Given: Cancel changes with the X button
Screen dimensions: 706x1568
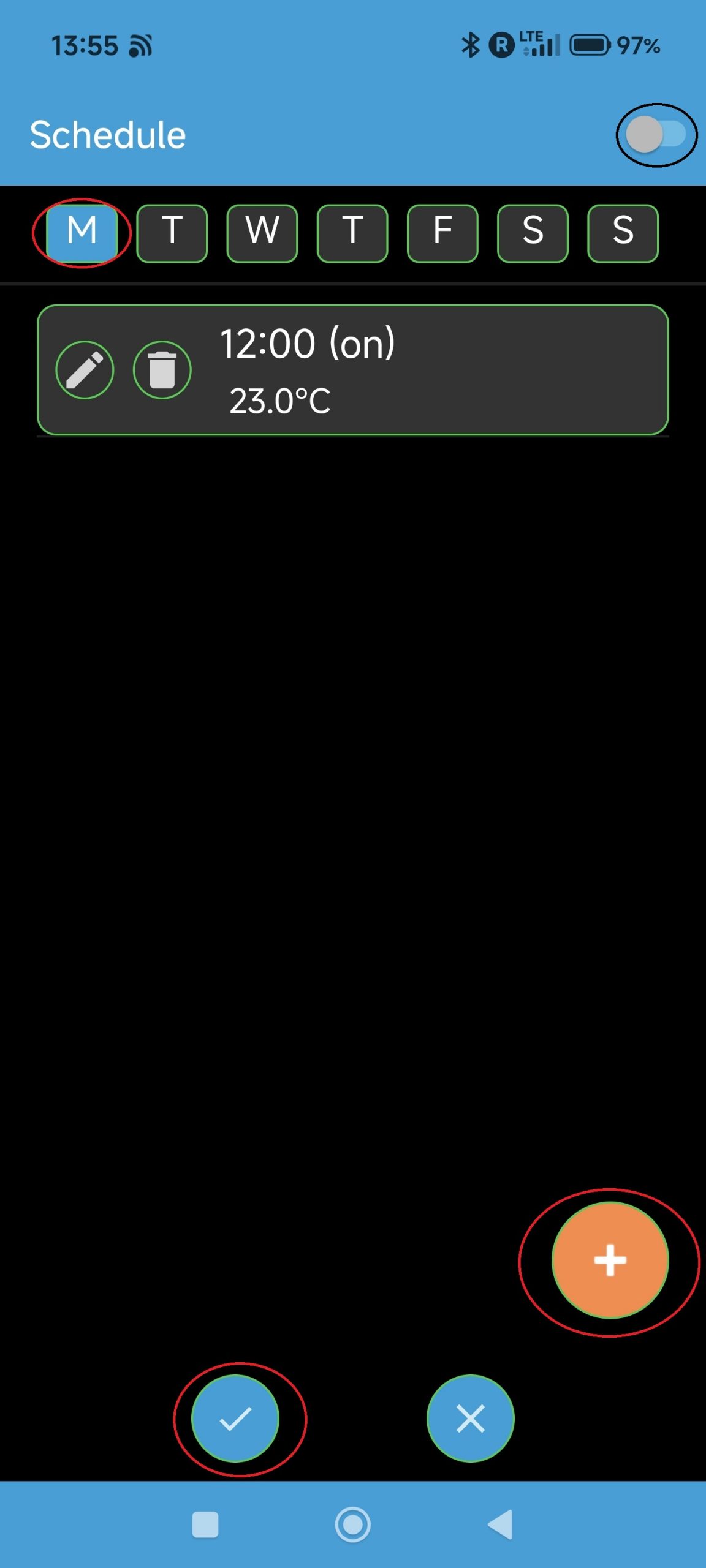Looking at the screenshot, I should (470, 1419).
